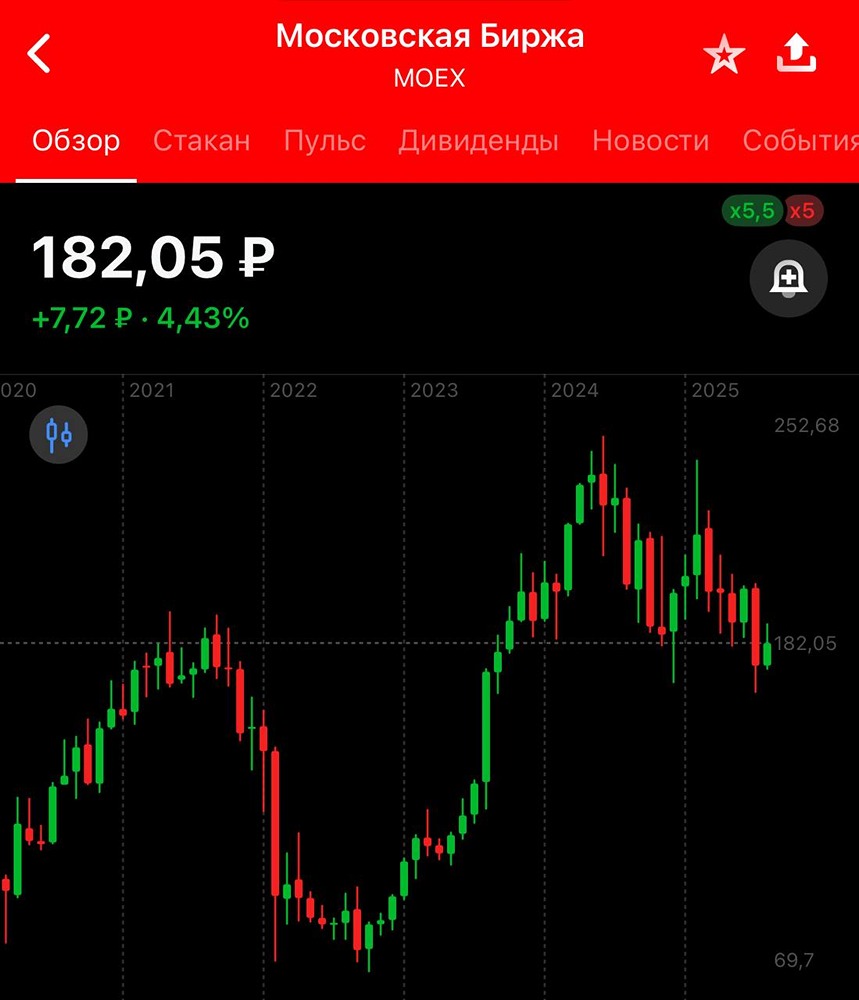Open the Стакан tab
Image resolution: width=859 pixels, height=1000 pixels.
(x=201, y=141)
